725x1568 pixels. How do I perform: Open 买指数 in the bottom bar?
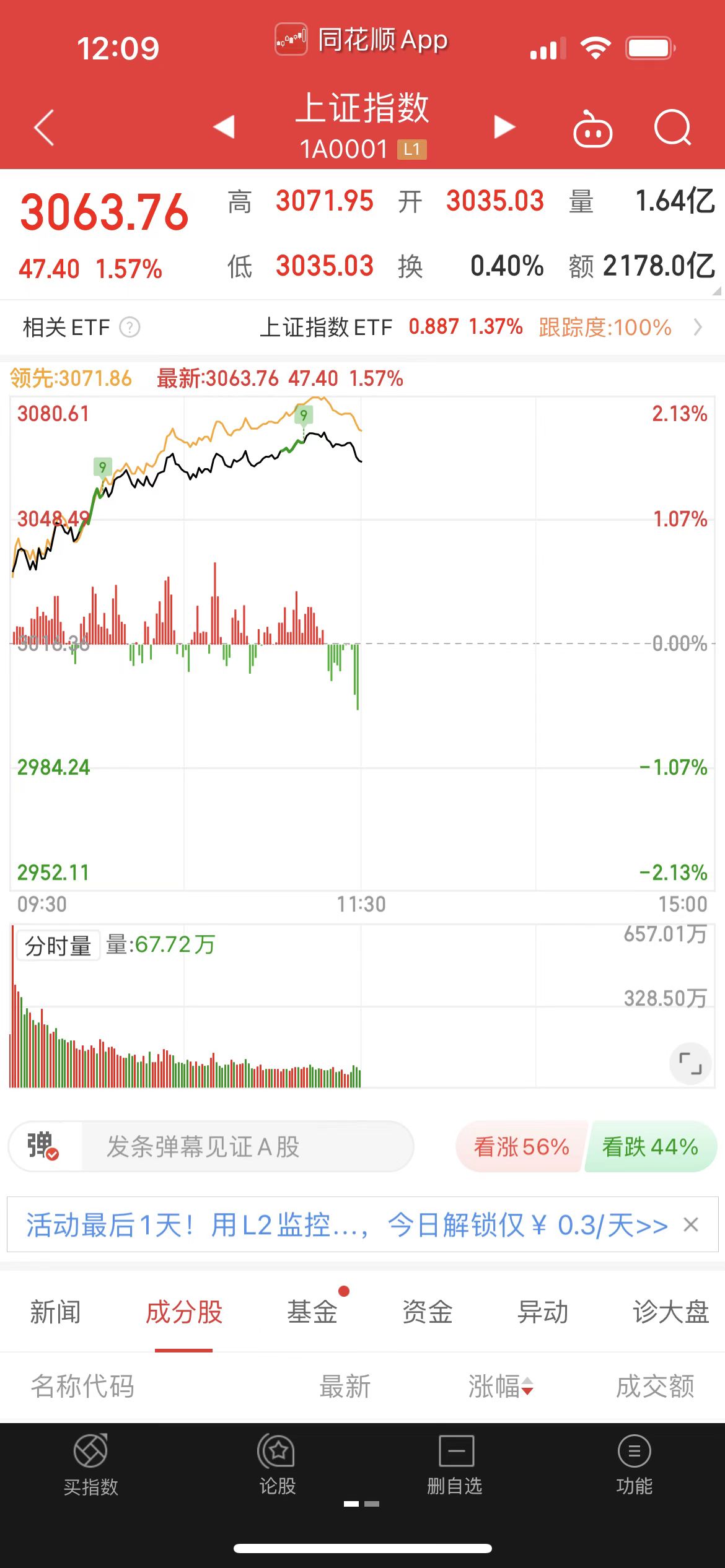point(90,1464)
